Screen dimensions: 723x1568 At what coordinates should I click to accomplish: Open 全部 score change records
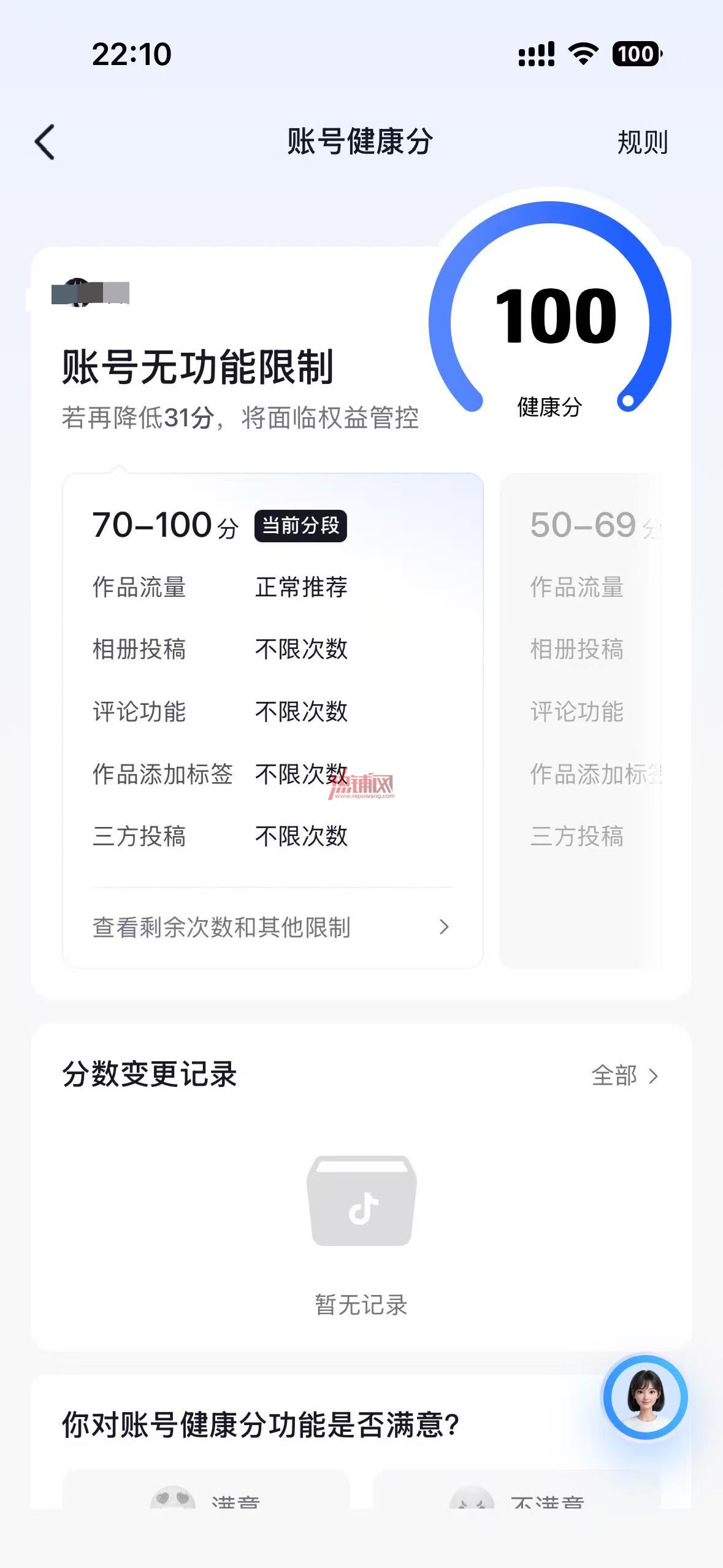point(625,1075)
